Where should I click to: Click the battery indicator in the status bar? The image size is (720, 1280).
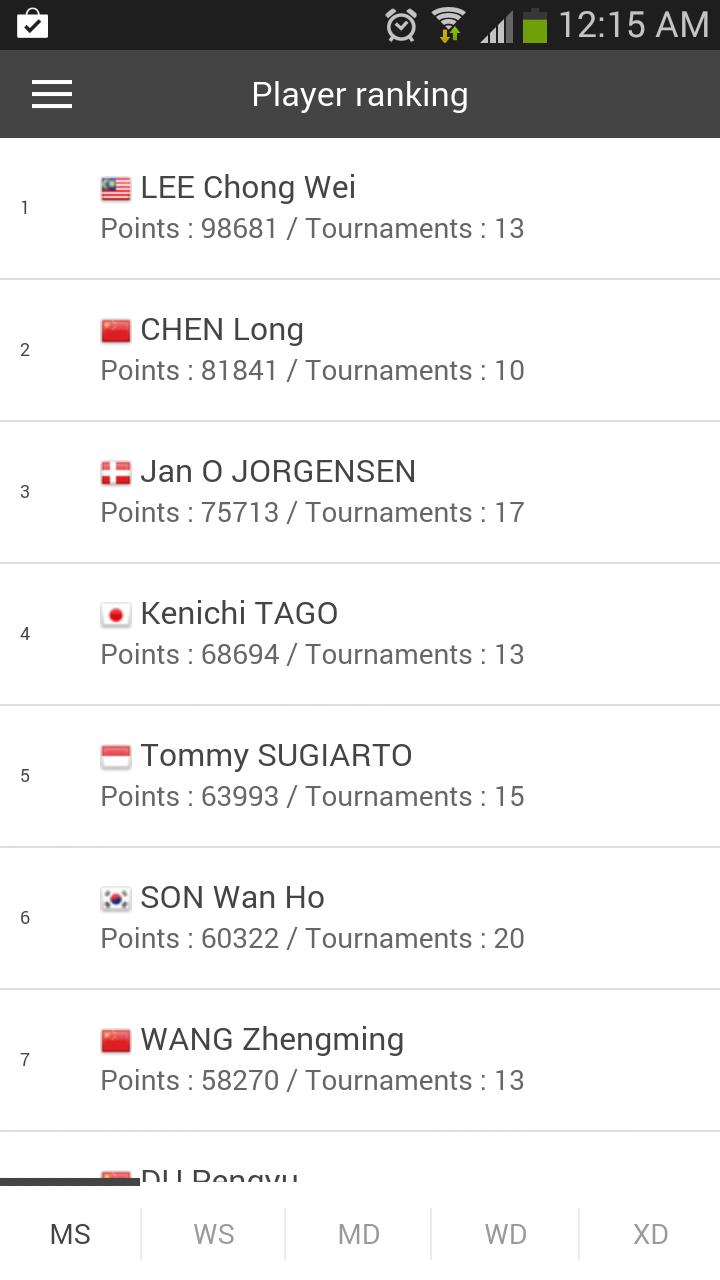[533, 25]
